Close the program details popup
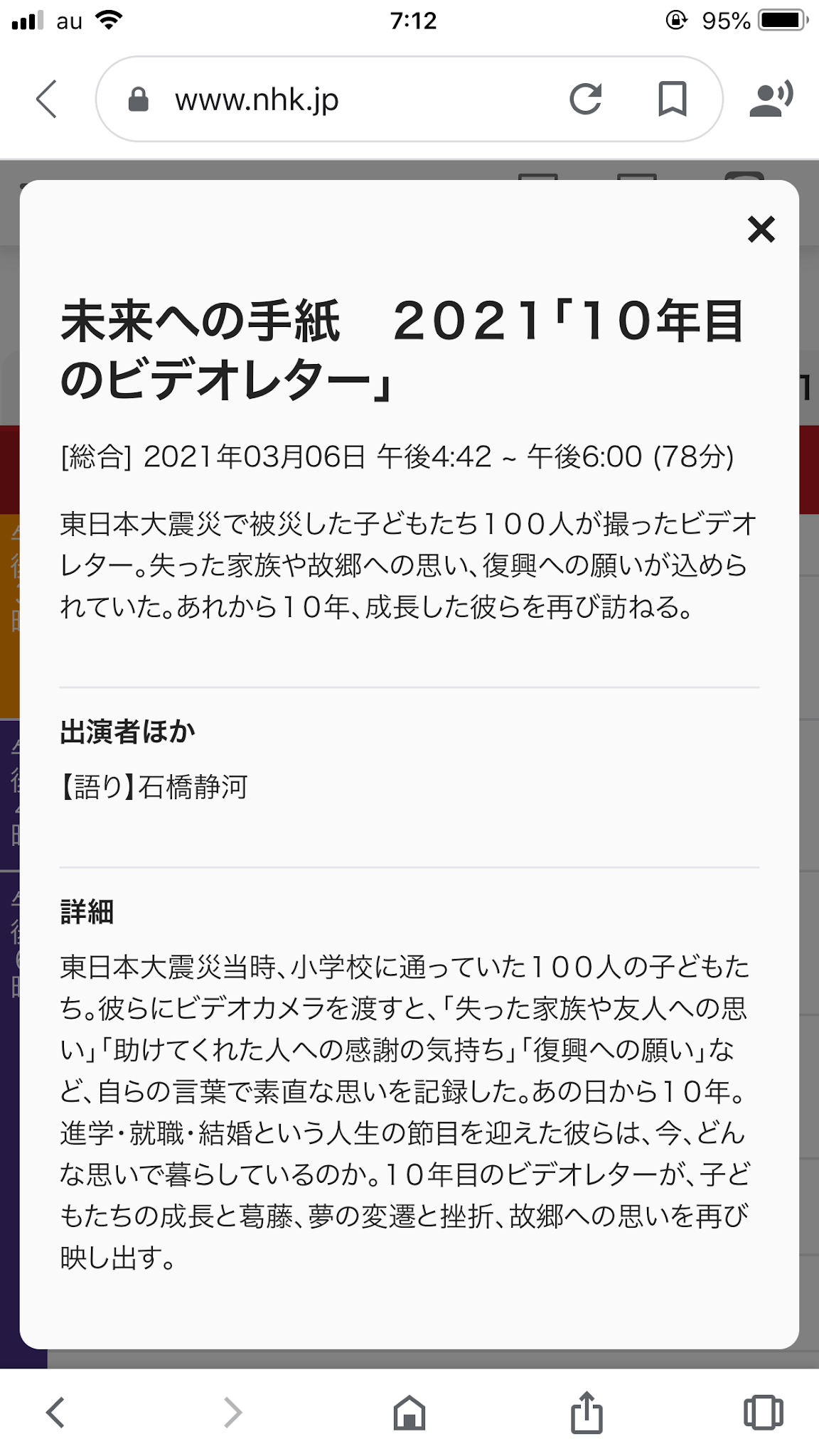This screenshot has height=1456, width=819. point(761,229)
